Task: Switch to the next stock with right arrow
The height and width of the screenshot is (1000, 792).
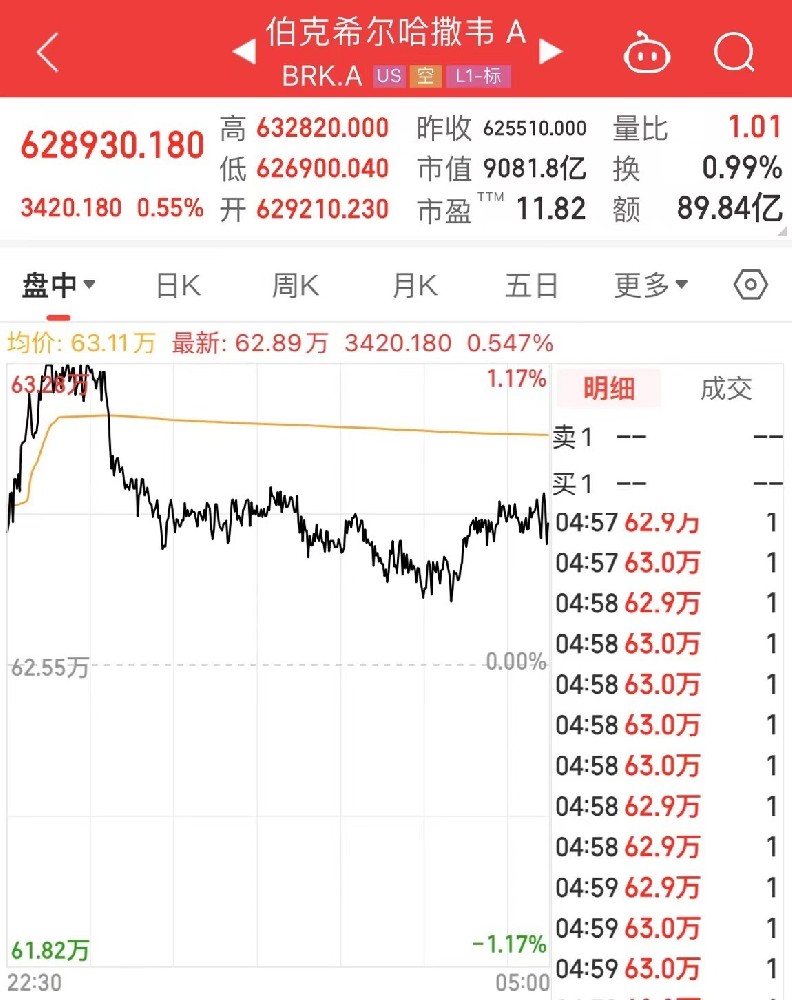Action: tap(551, 49)
